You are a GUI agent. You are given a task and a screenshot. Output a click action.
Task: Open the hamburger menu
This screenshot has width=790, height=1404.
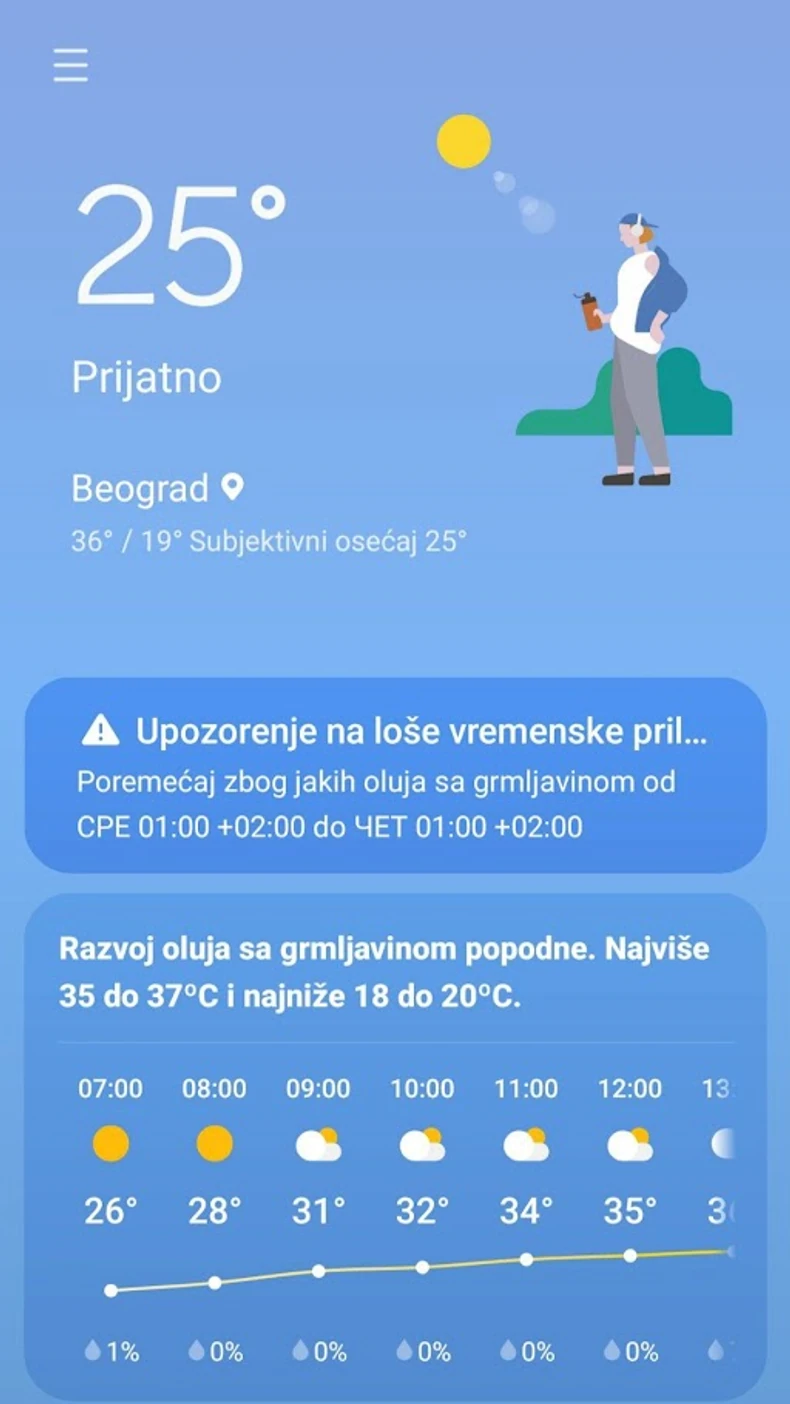tap(69, 64)
